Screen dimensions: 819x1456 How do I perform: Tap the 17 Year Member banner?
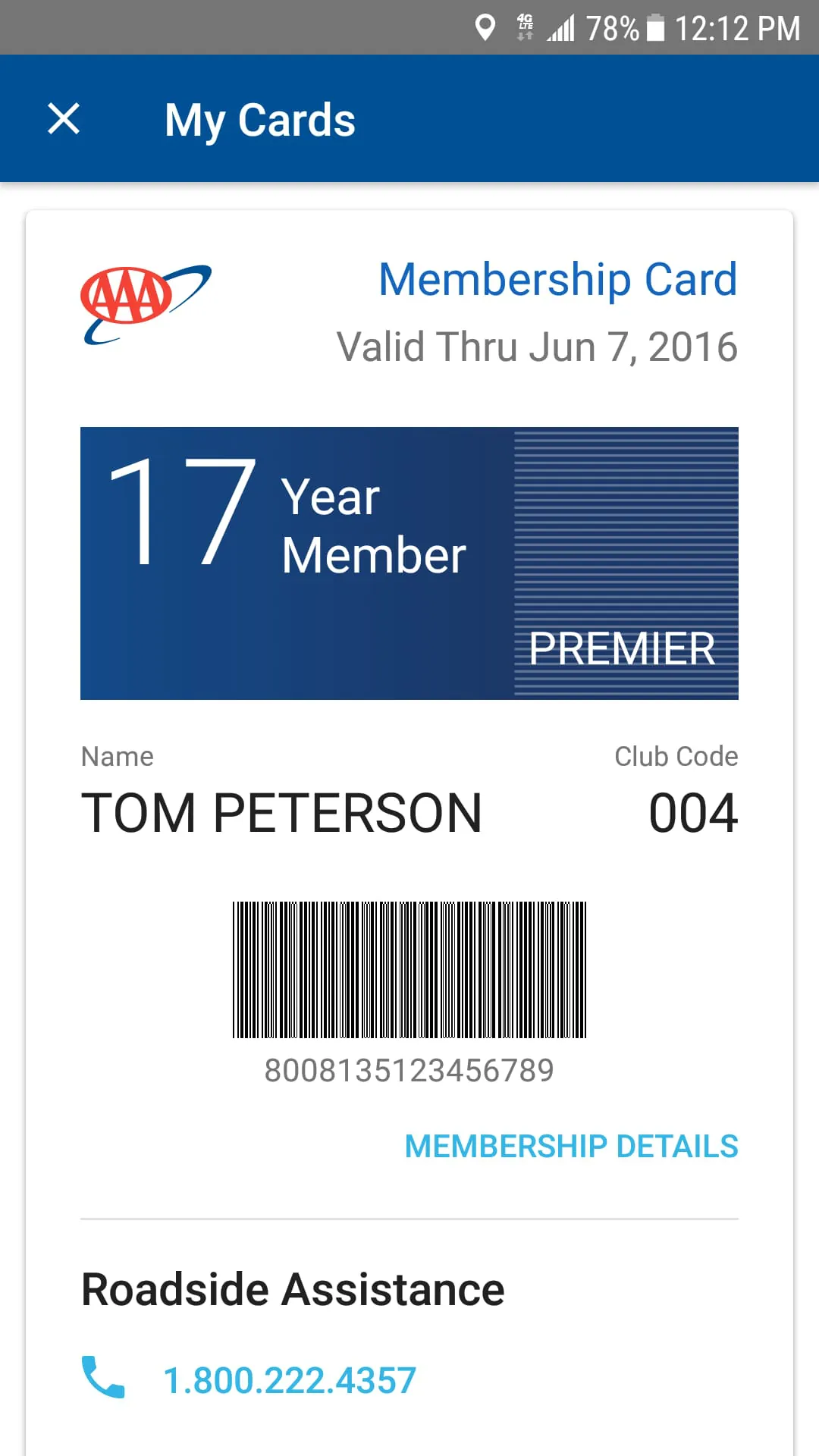pos(288,523)
